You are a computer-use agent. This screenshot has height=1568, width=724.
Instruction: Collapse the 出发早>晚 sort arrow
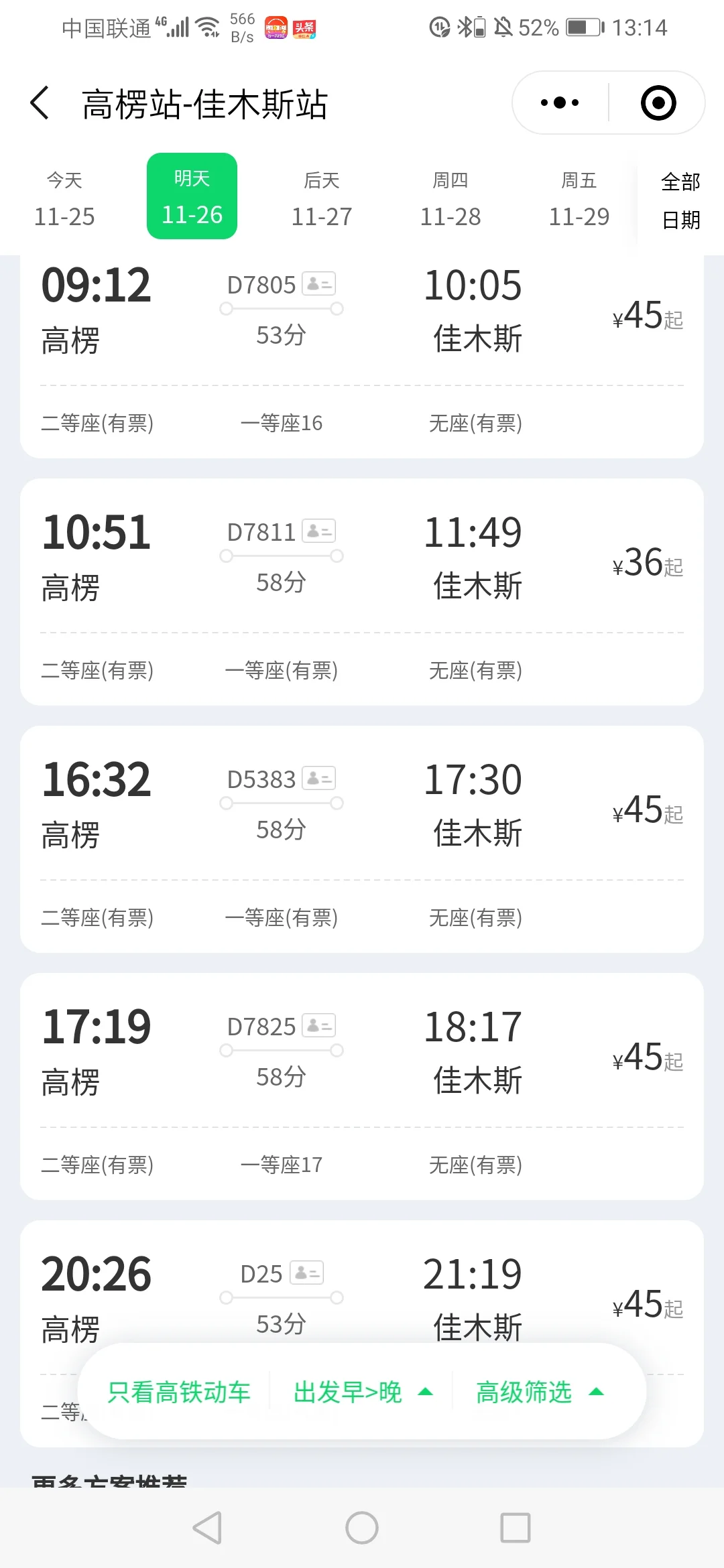(425, 1392)
